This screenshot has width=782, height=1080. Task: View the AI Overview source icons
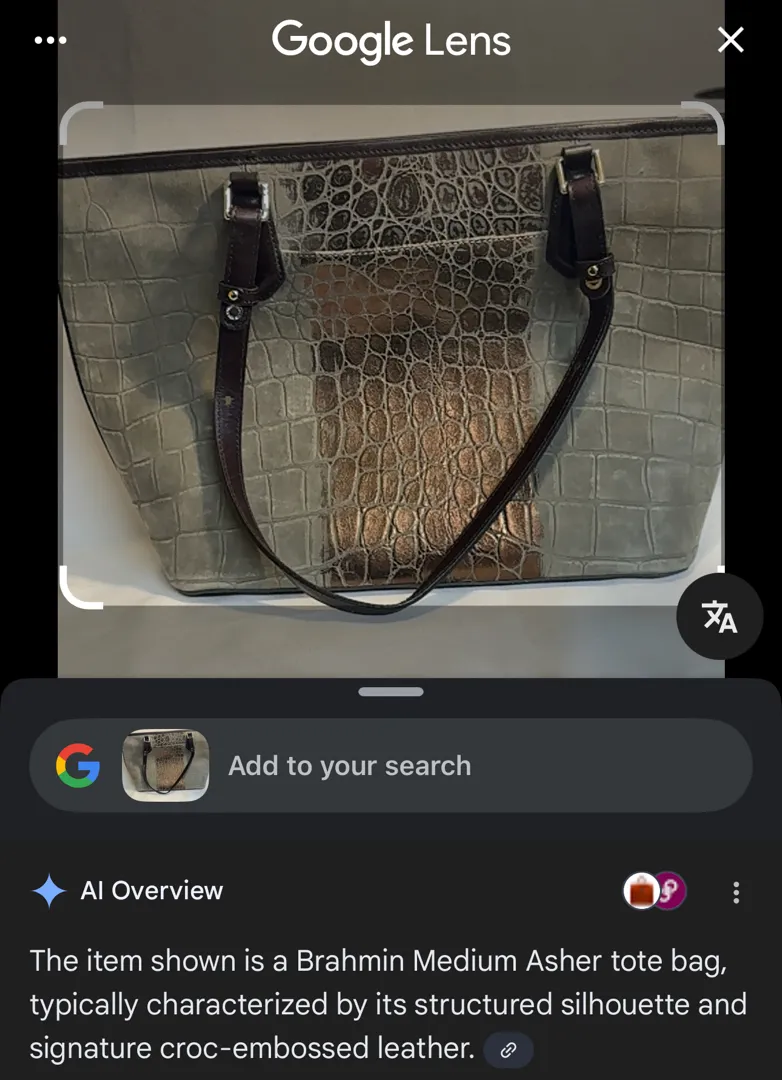click(x=655, y=892)
